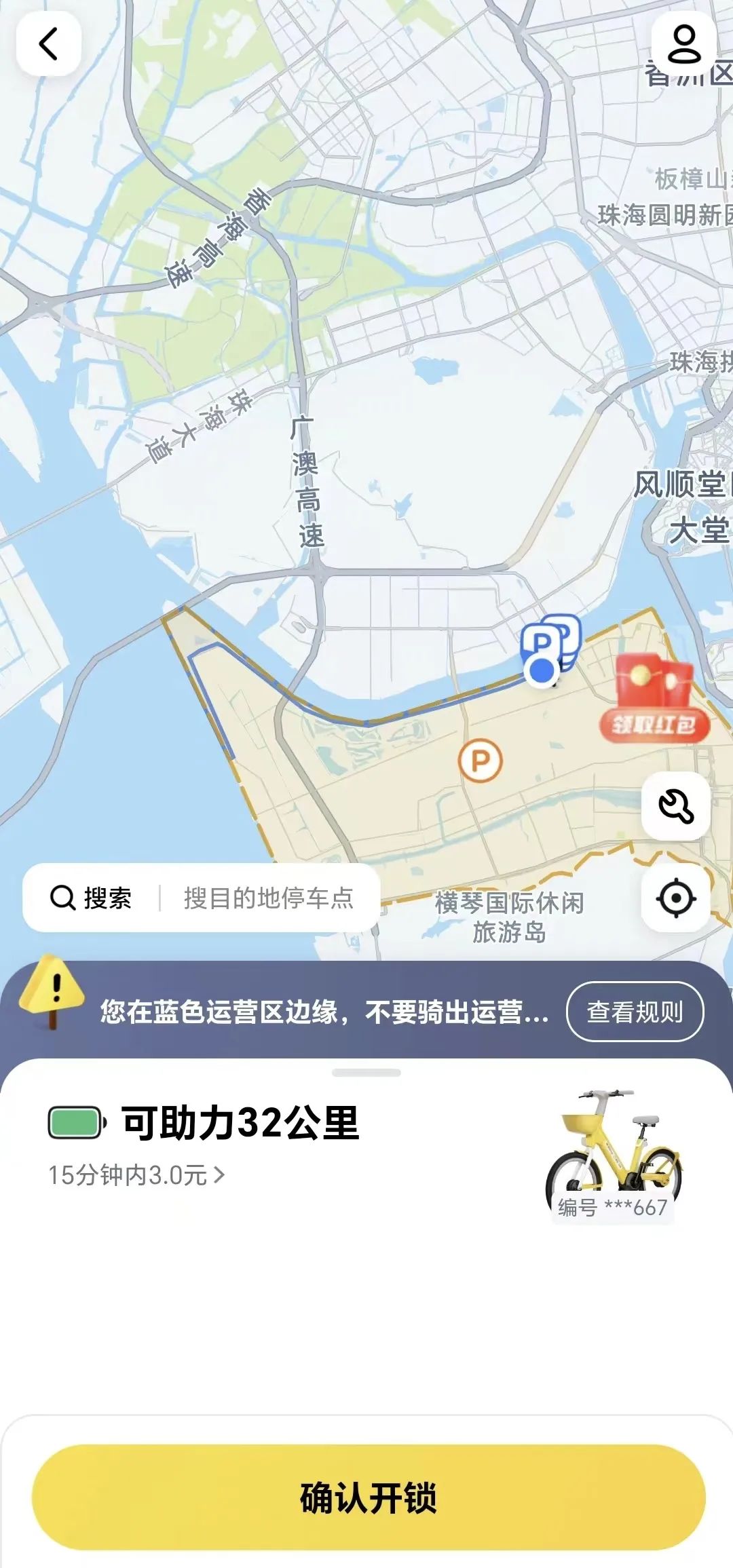733x1568 pixels.
Task: Tap the yellow bike photo thumbnail
Action: (x=614, y=1147)
